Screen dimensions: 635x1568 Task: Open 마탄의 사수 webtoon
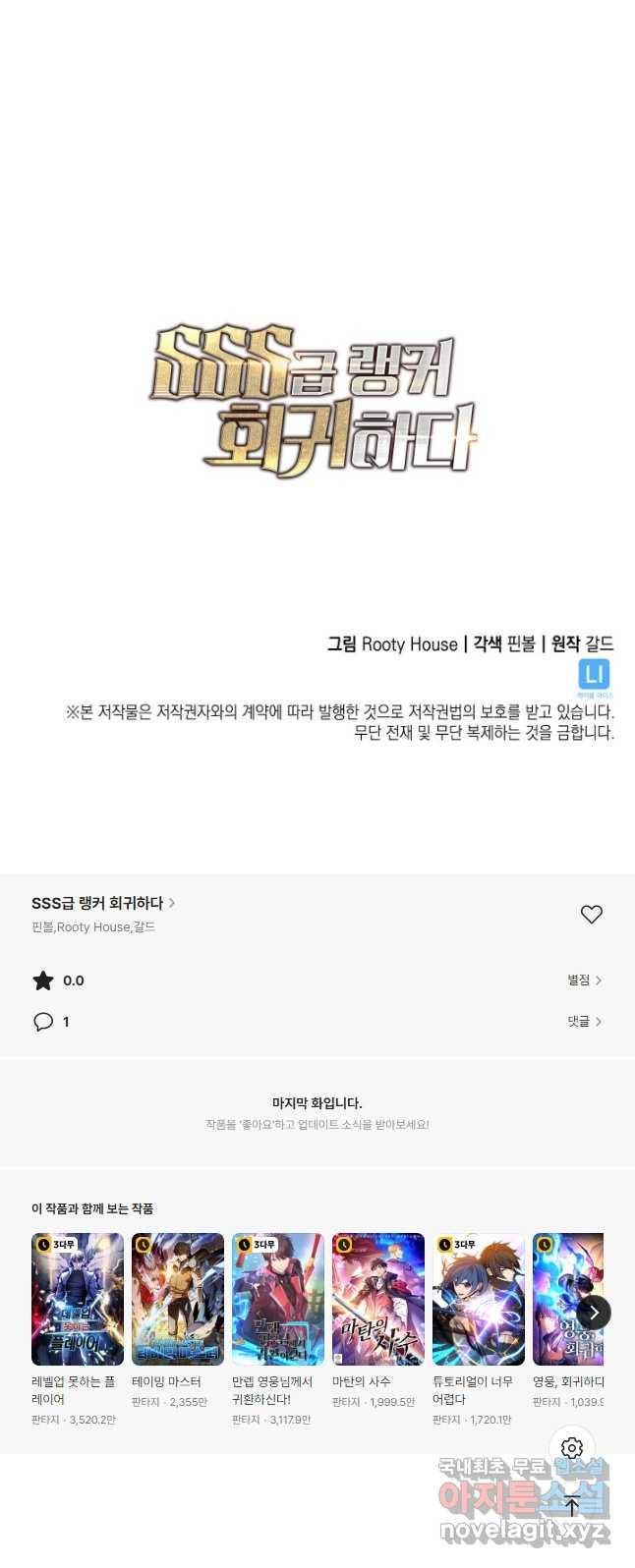378,1299
